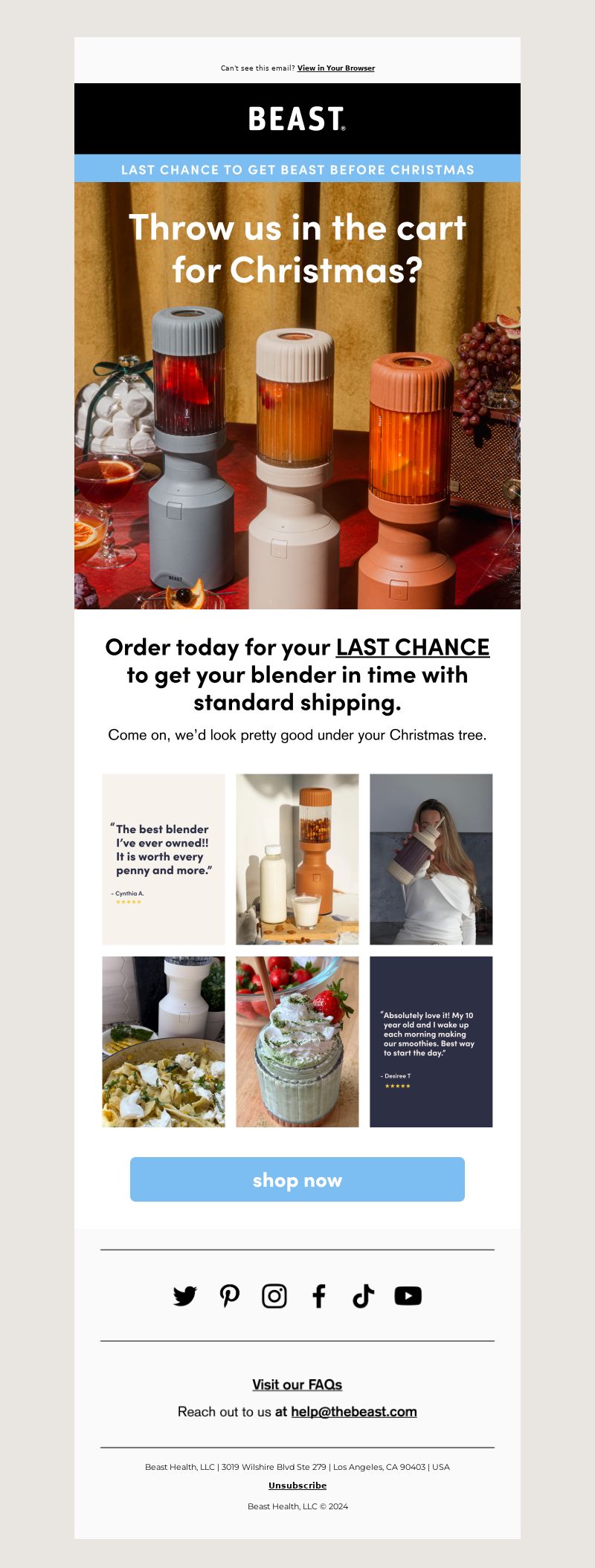Screen dimensions: 595x1568
Task: Tap the shop now button
Action: [x=297, y=1179]
